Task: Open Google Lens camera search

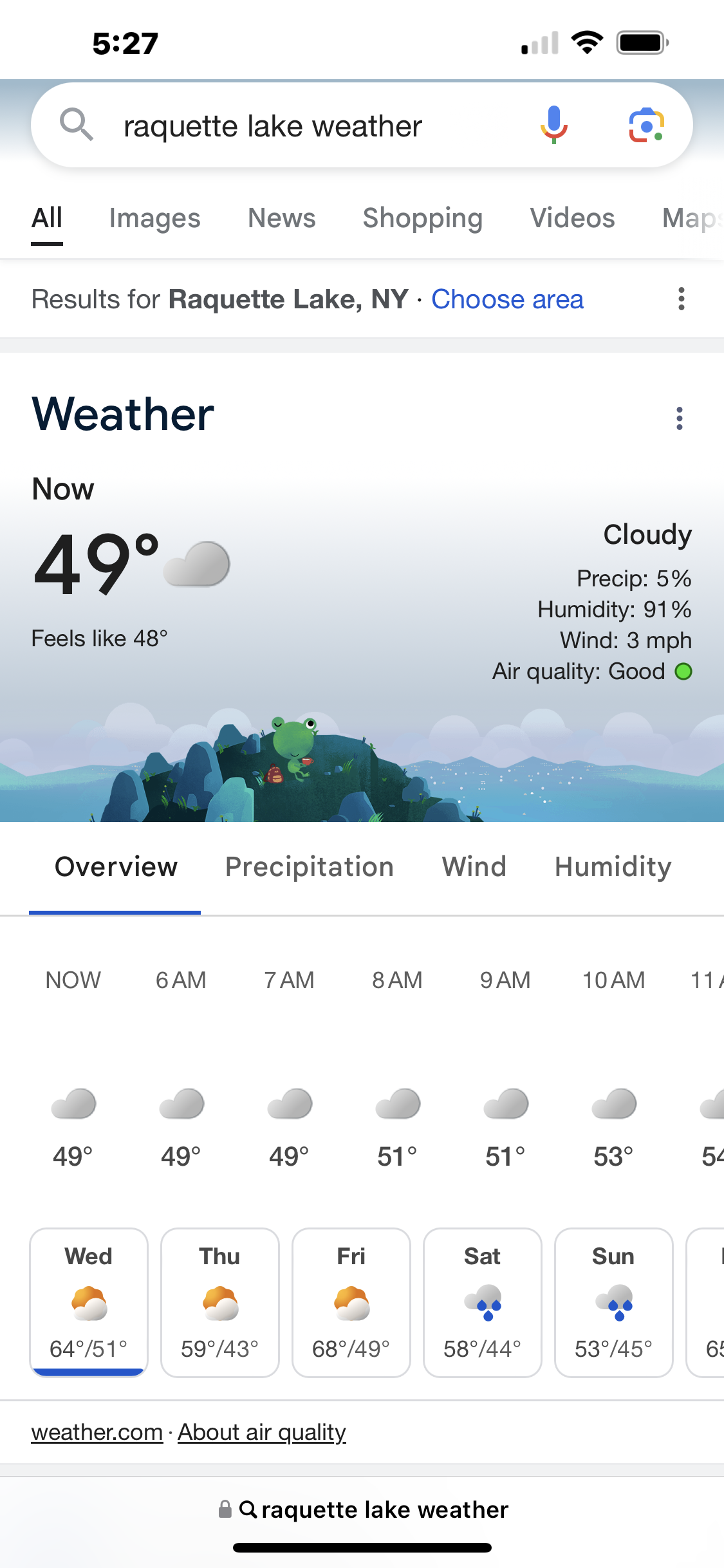Action: coord(646,125)
